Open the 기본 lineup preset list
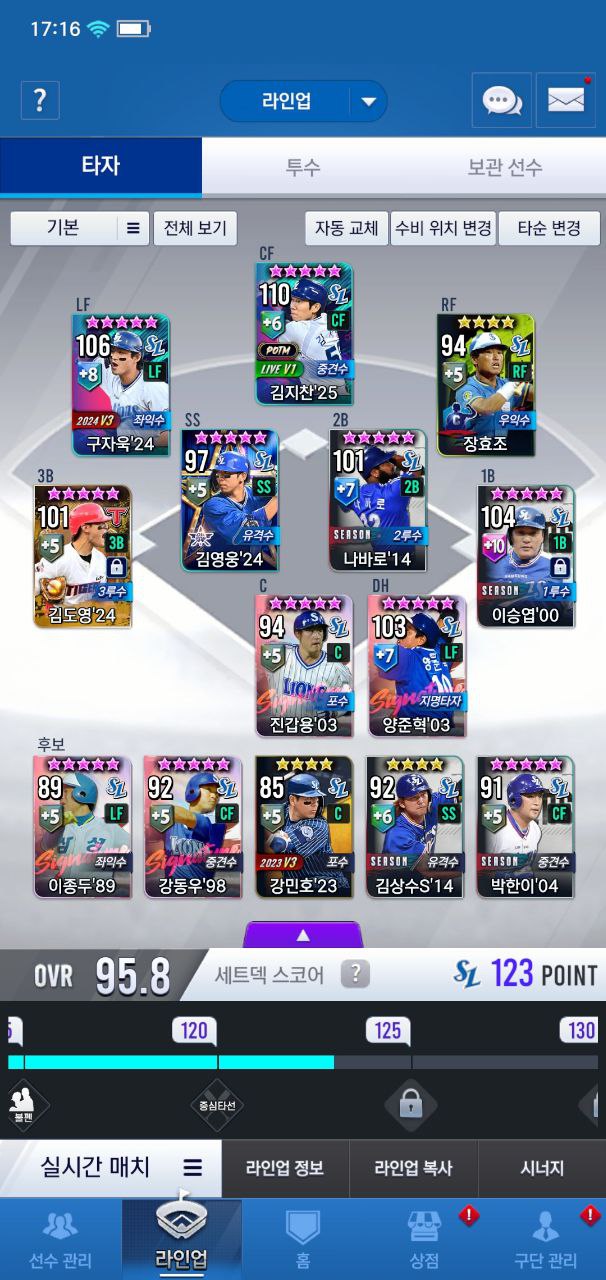606x1280 pixels. pos(80,228)
